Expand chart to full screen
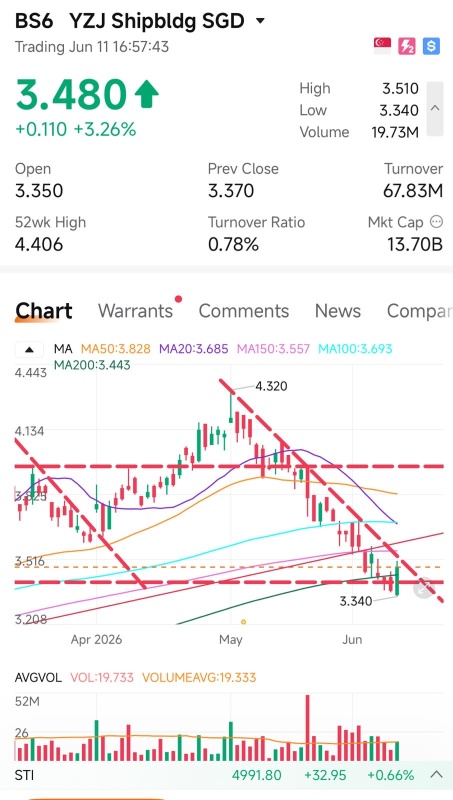Screen dimensions: 453x800 click(424, 588)
